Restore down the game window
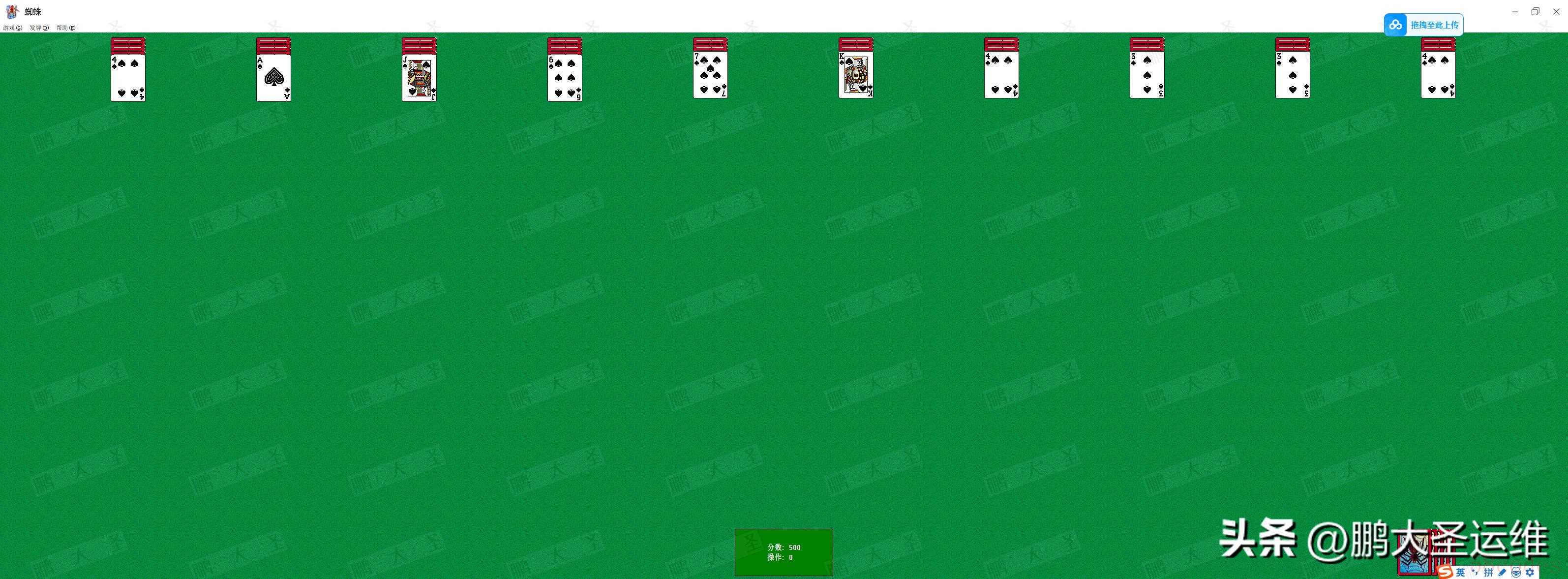 [1535, 12]
